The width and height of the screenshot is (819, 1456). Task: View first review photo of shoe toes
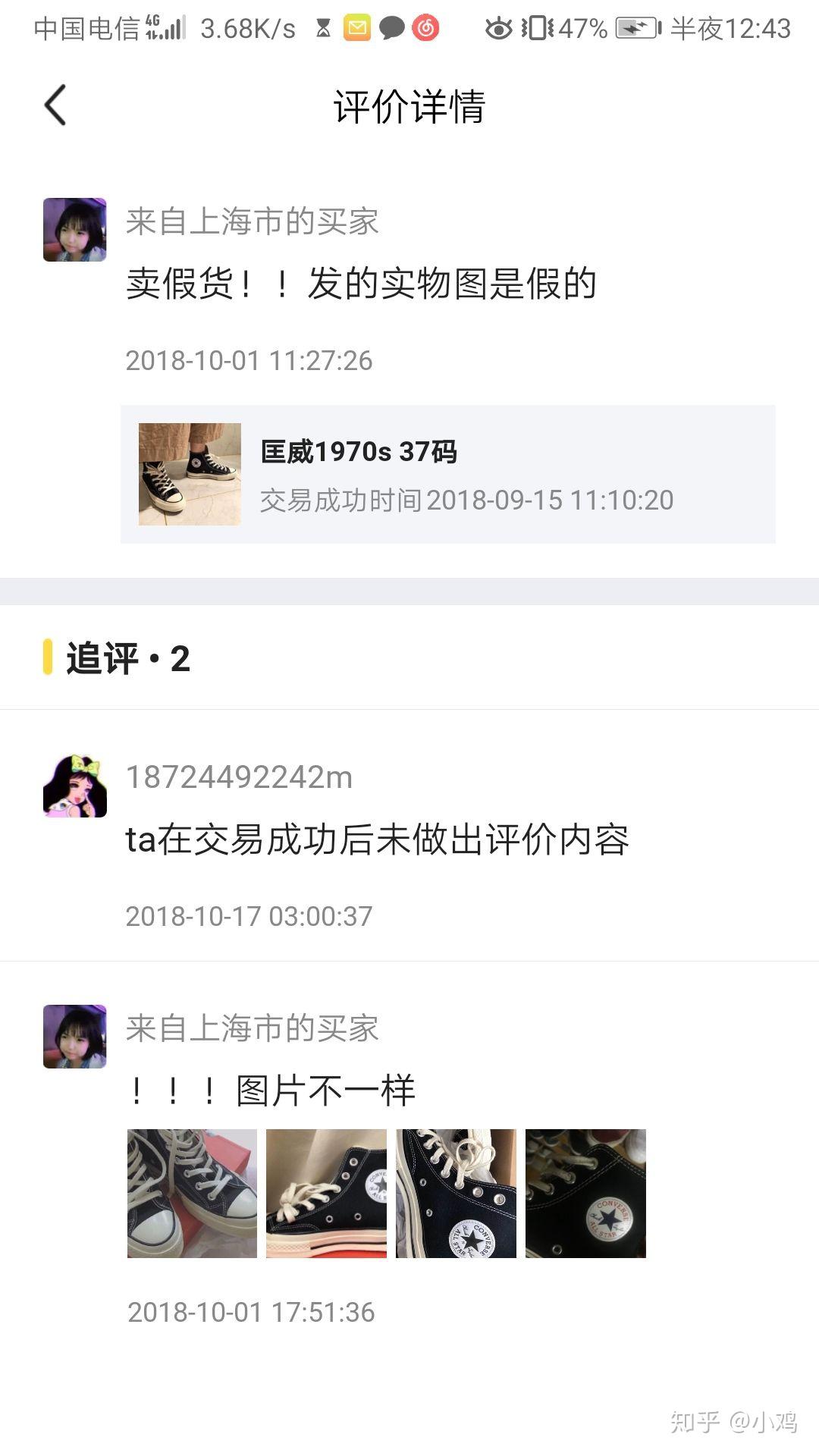[192, 1194]
